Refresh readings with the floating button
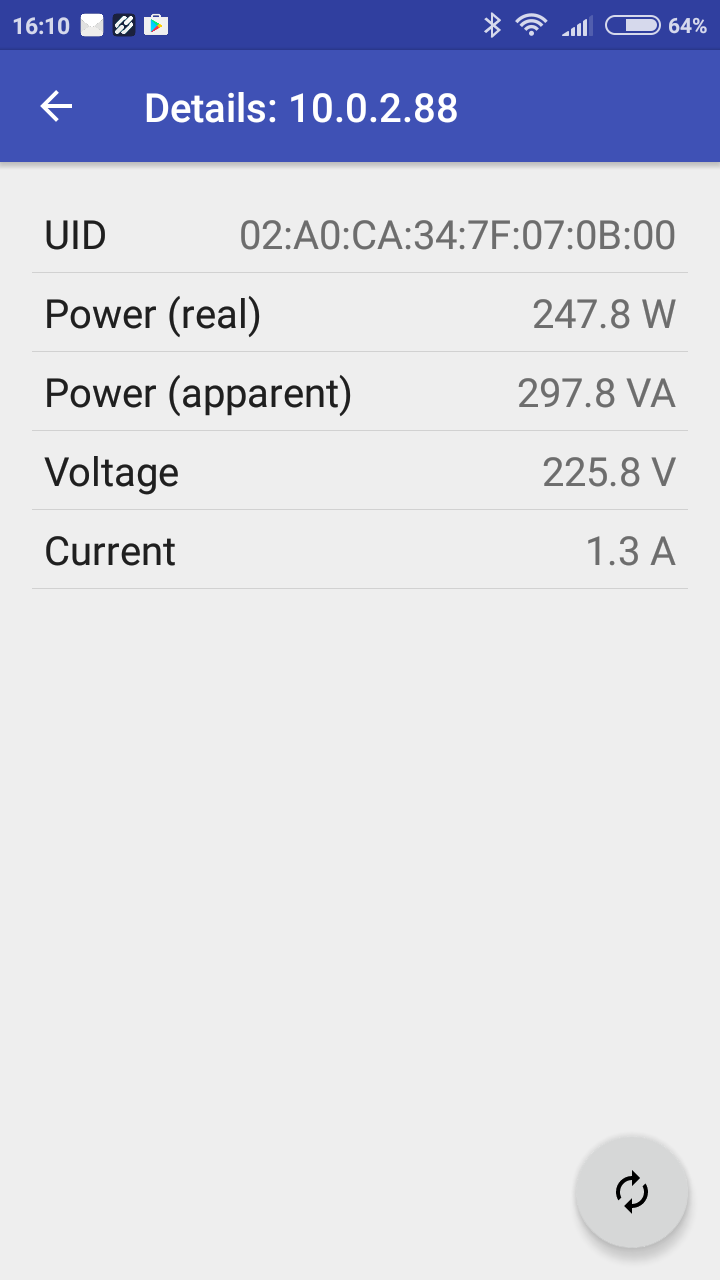 pos(632,1192)
